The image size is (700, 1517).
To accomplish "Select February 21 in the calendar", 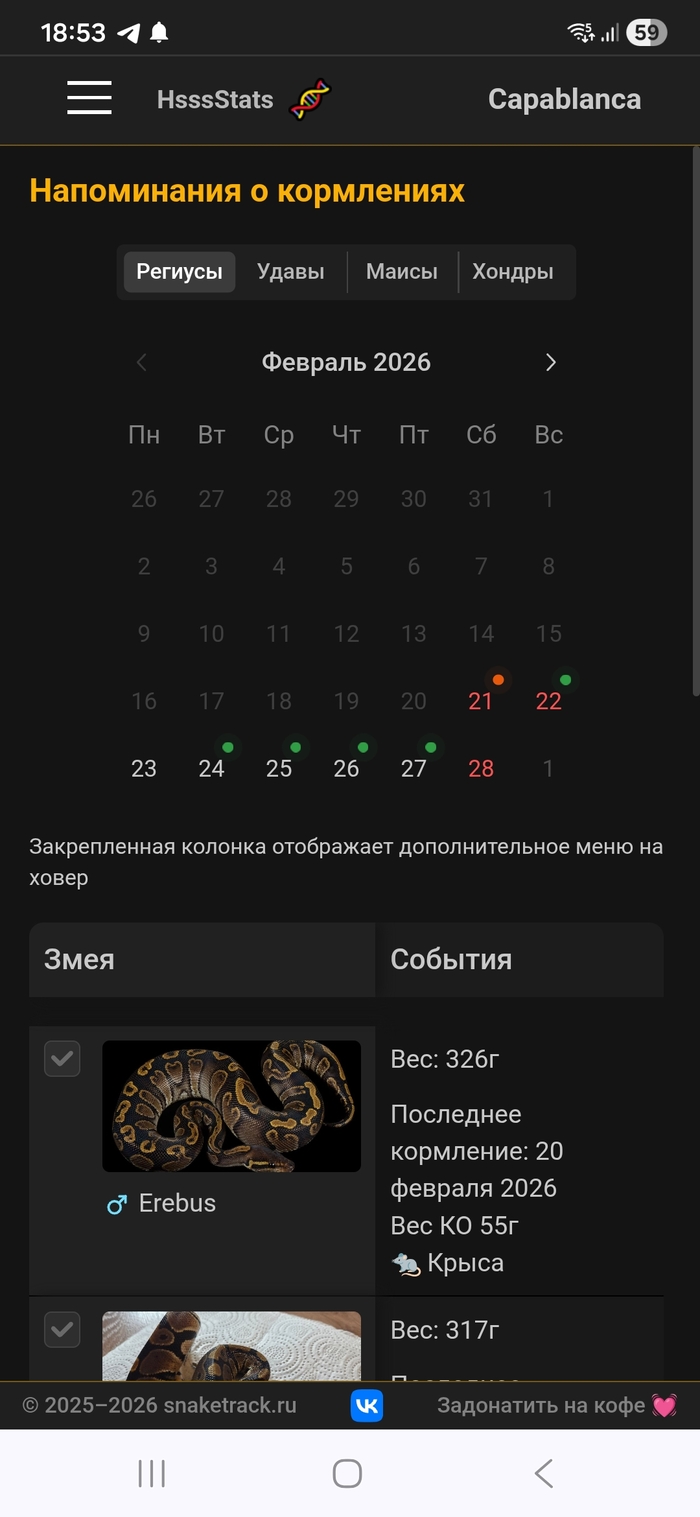I will pos(481,701).
